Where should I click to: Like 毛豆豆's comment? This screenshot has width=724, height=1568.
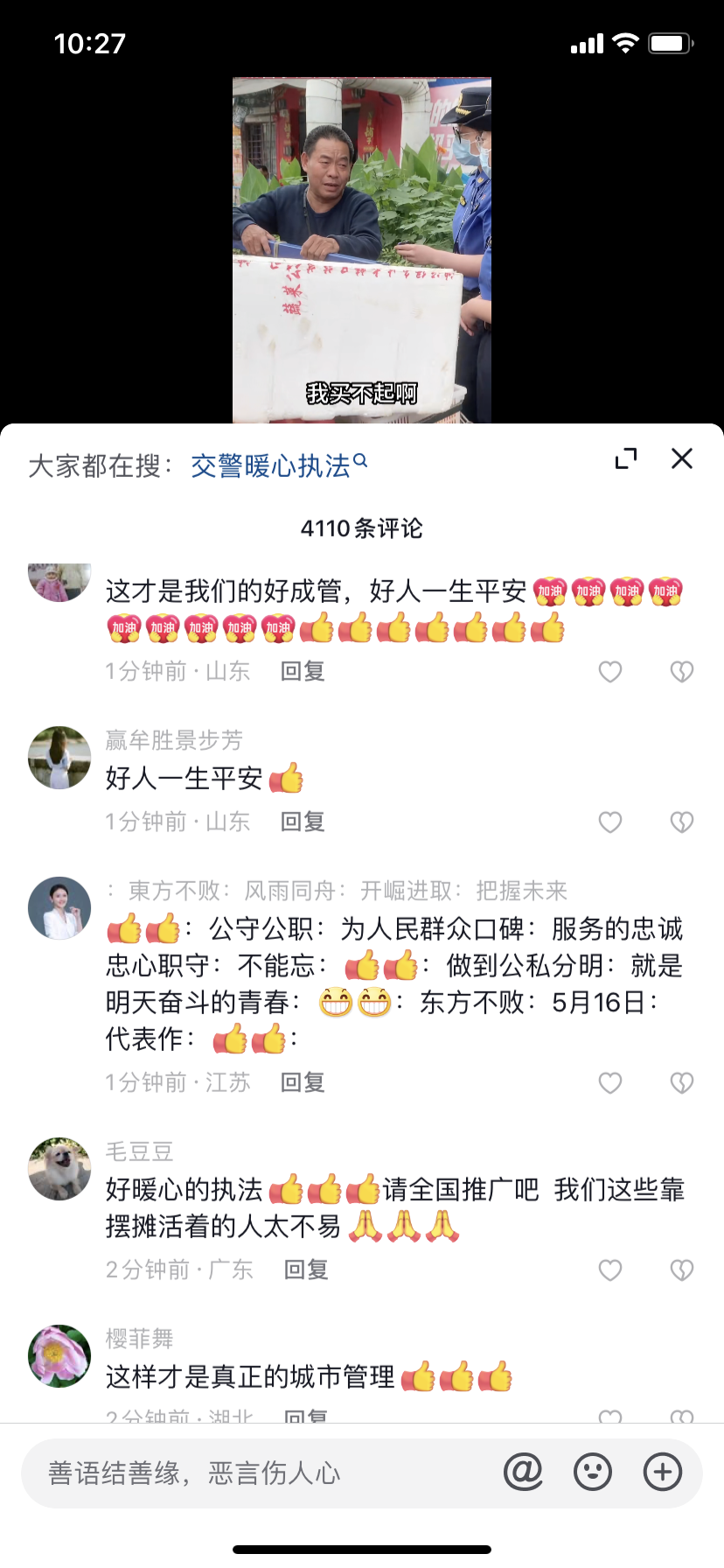click(610, 1270)
